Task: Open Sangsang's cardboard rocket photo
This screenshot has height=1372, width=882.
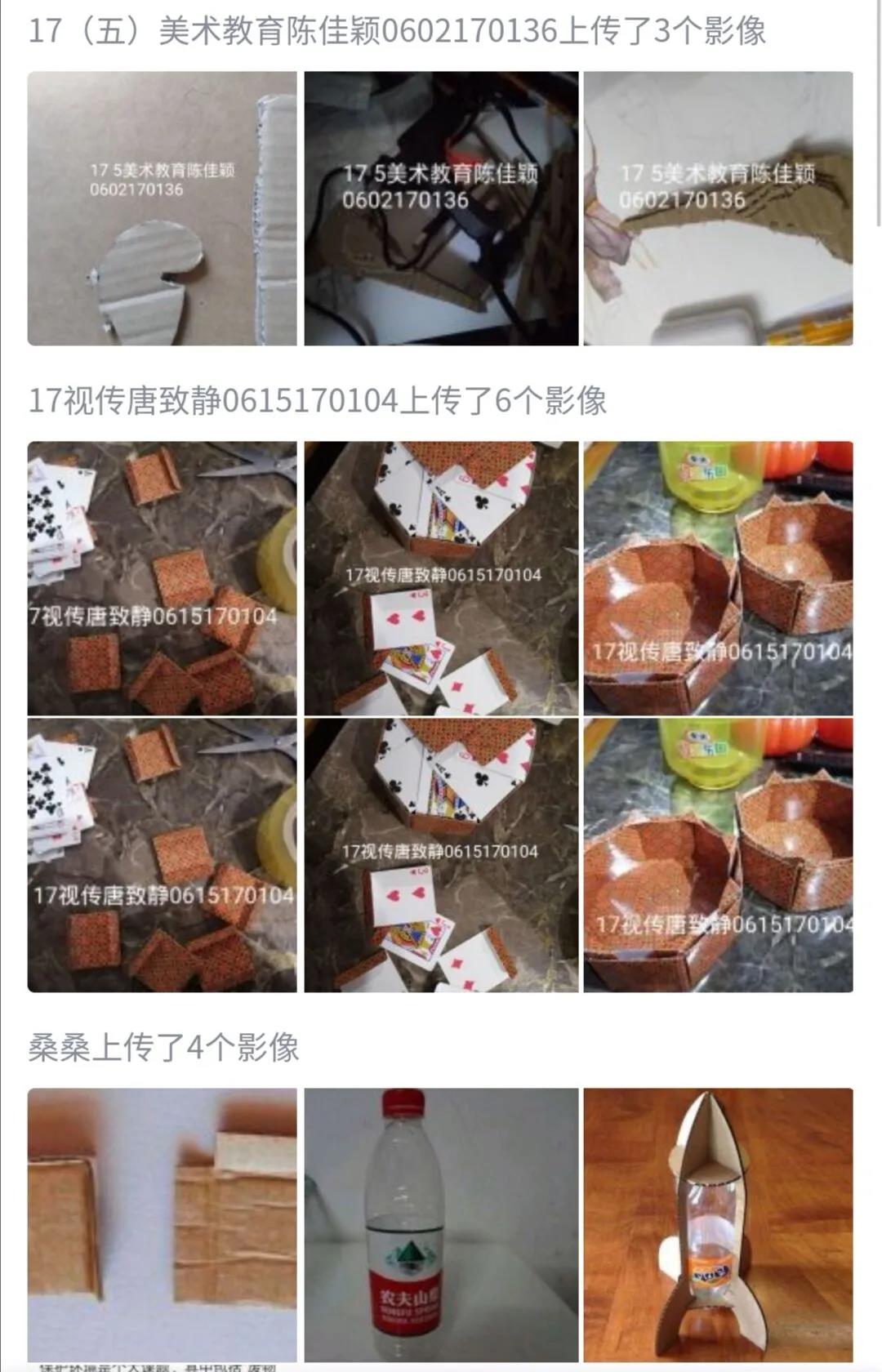Action: [718, 1223]
